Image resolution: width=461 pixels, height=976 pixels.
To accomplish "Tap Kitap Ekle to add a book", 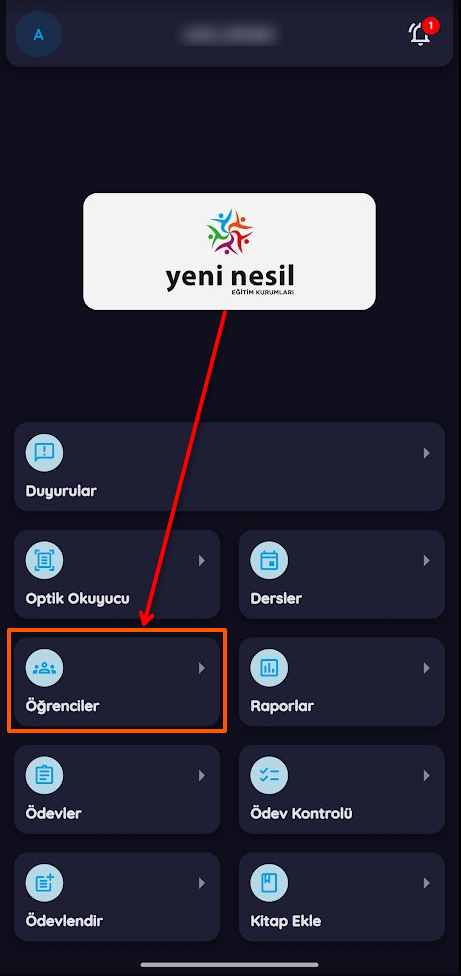I will (x=342, y=897).
